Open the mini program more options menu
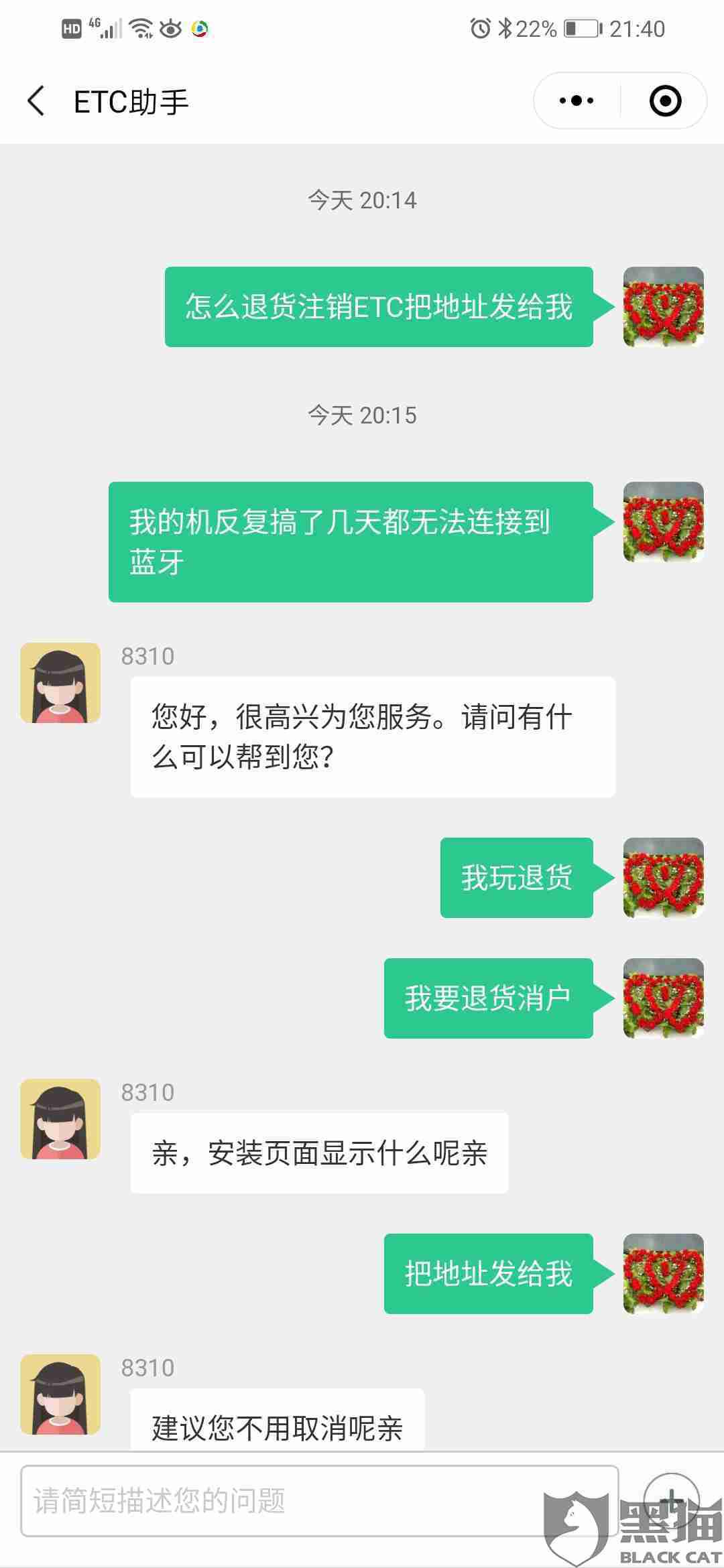This screenshot has width=724, height=1568. click(x=577, y=101)
